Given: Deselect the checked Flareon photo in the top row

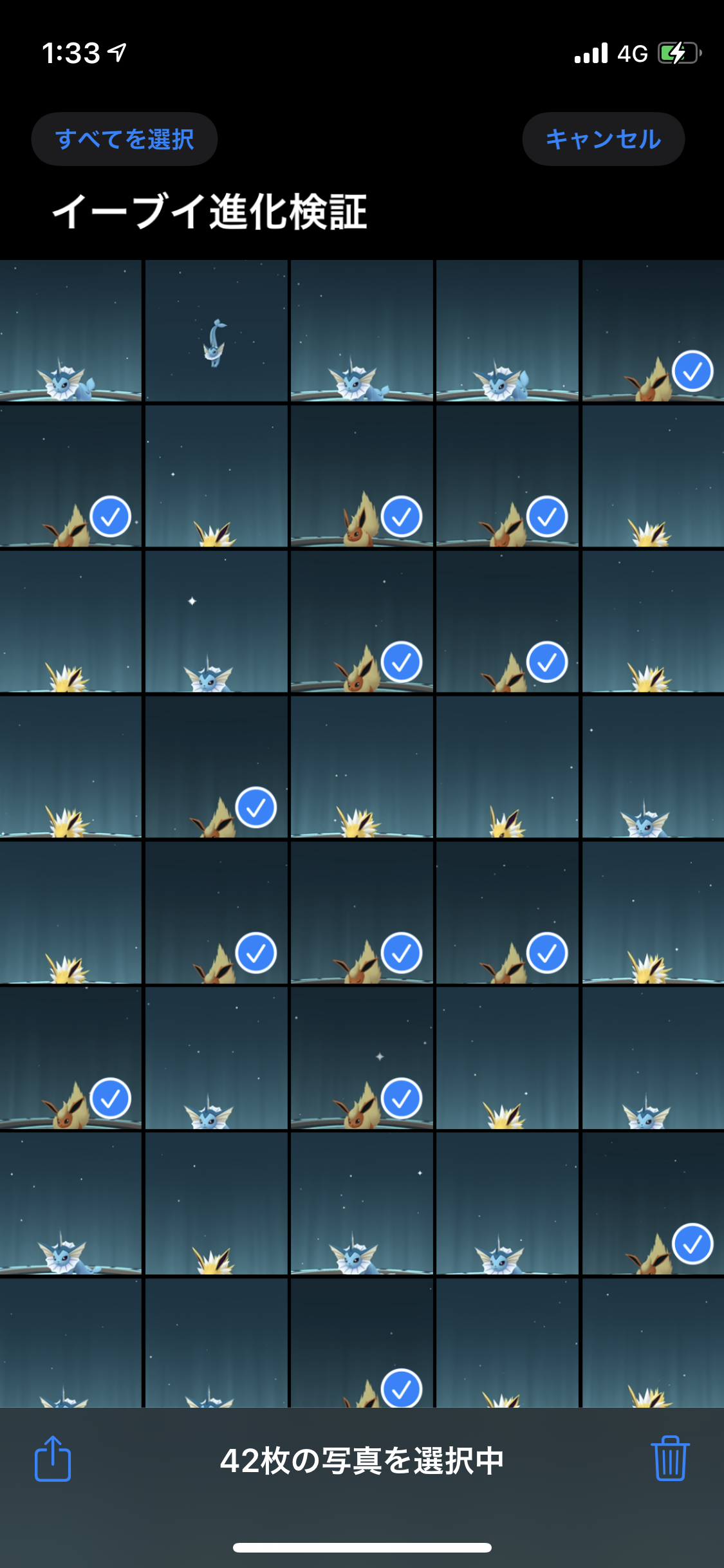Looking at the screenshot, I should click(653, 331).
